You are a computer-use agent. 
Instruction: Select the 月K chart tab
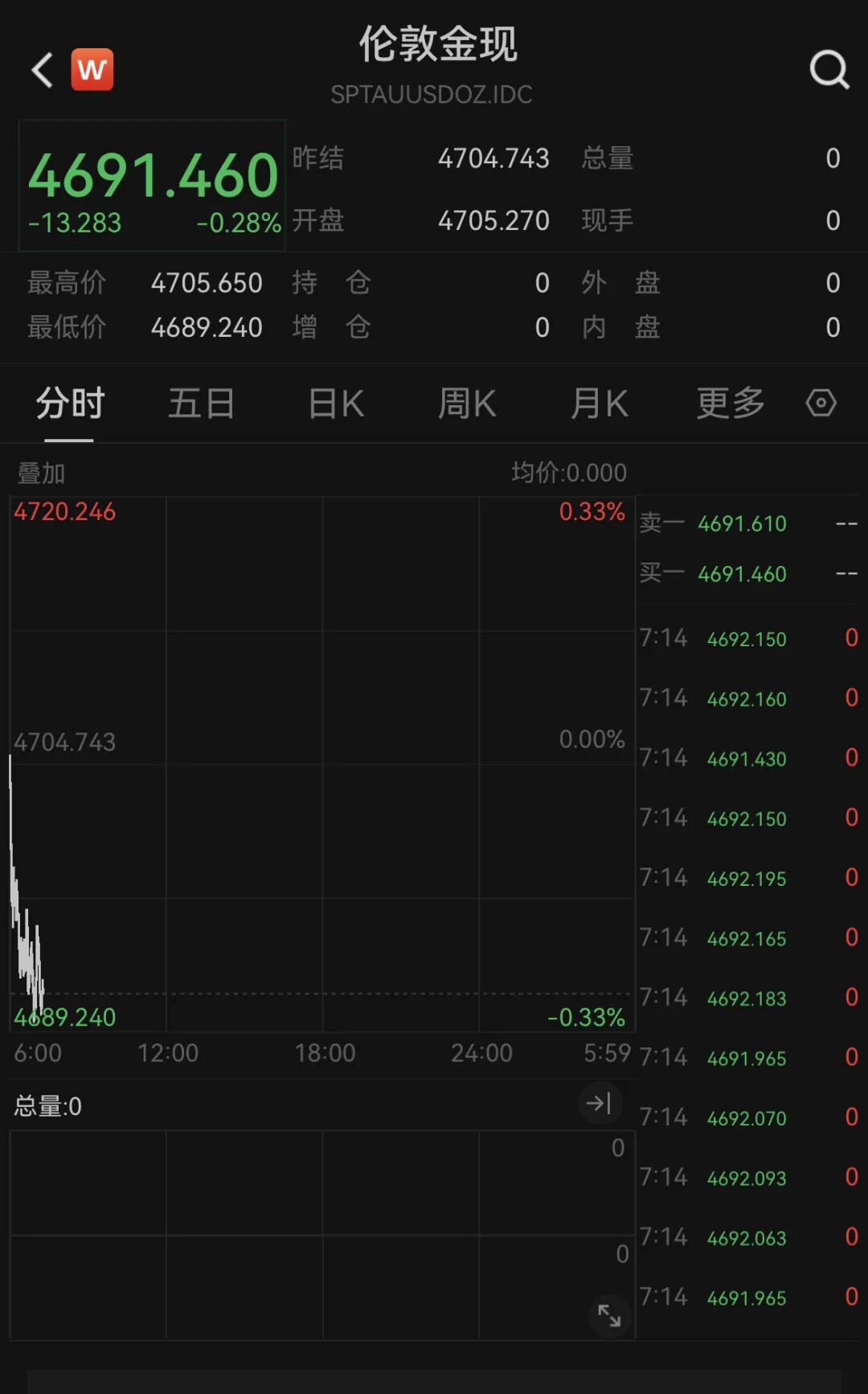coord(600,404)
